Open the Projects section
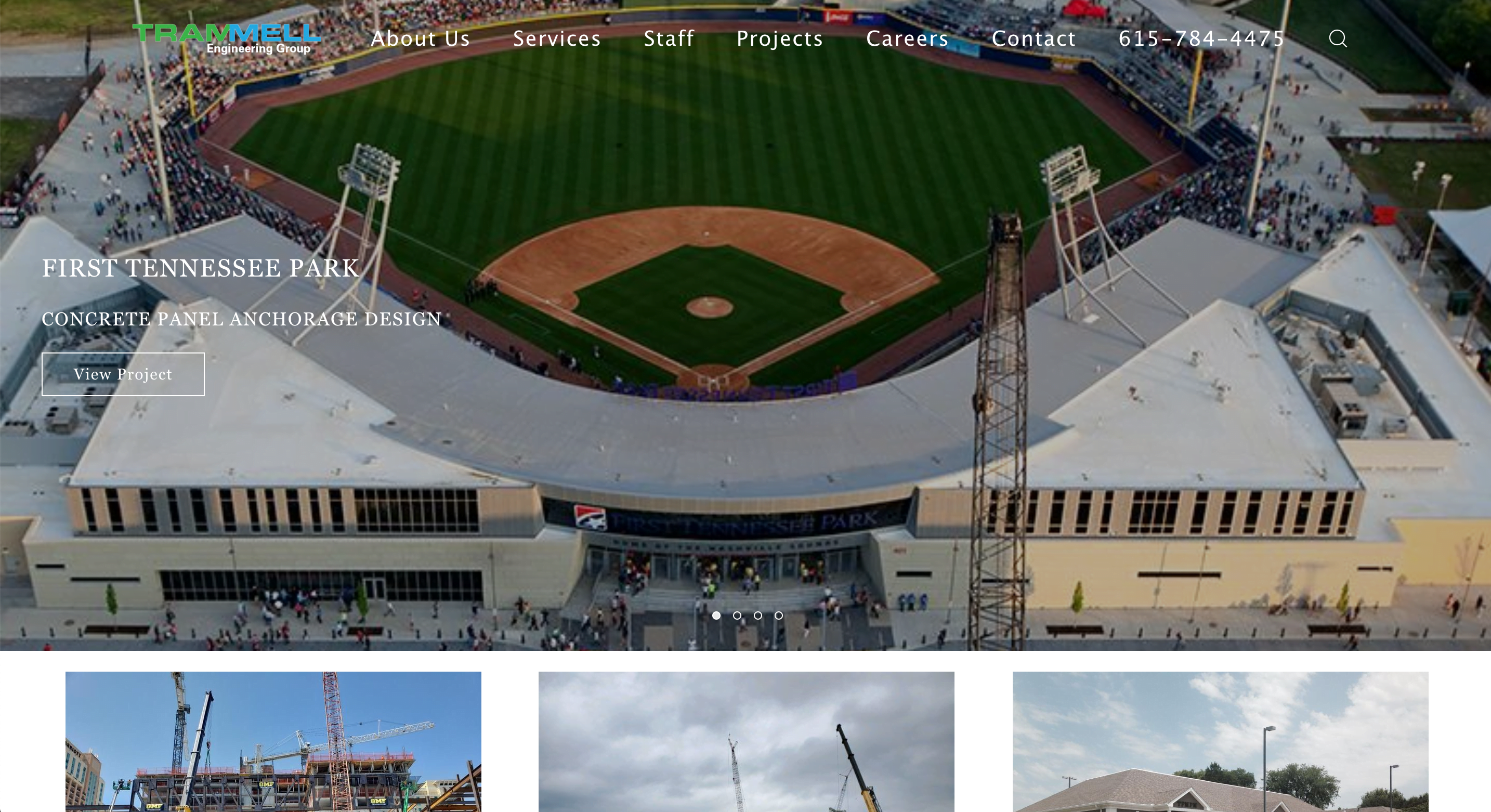 coord(780,39)
